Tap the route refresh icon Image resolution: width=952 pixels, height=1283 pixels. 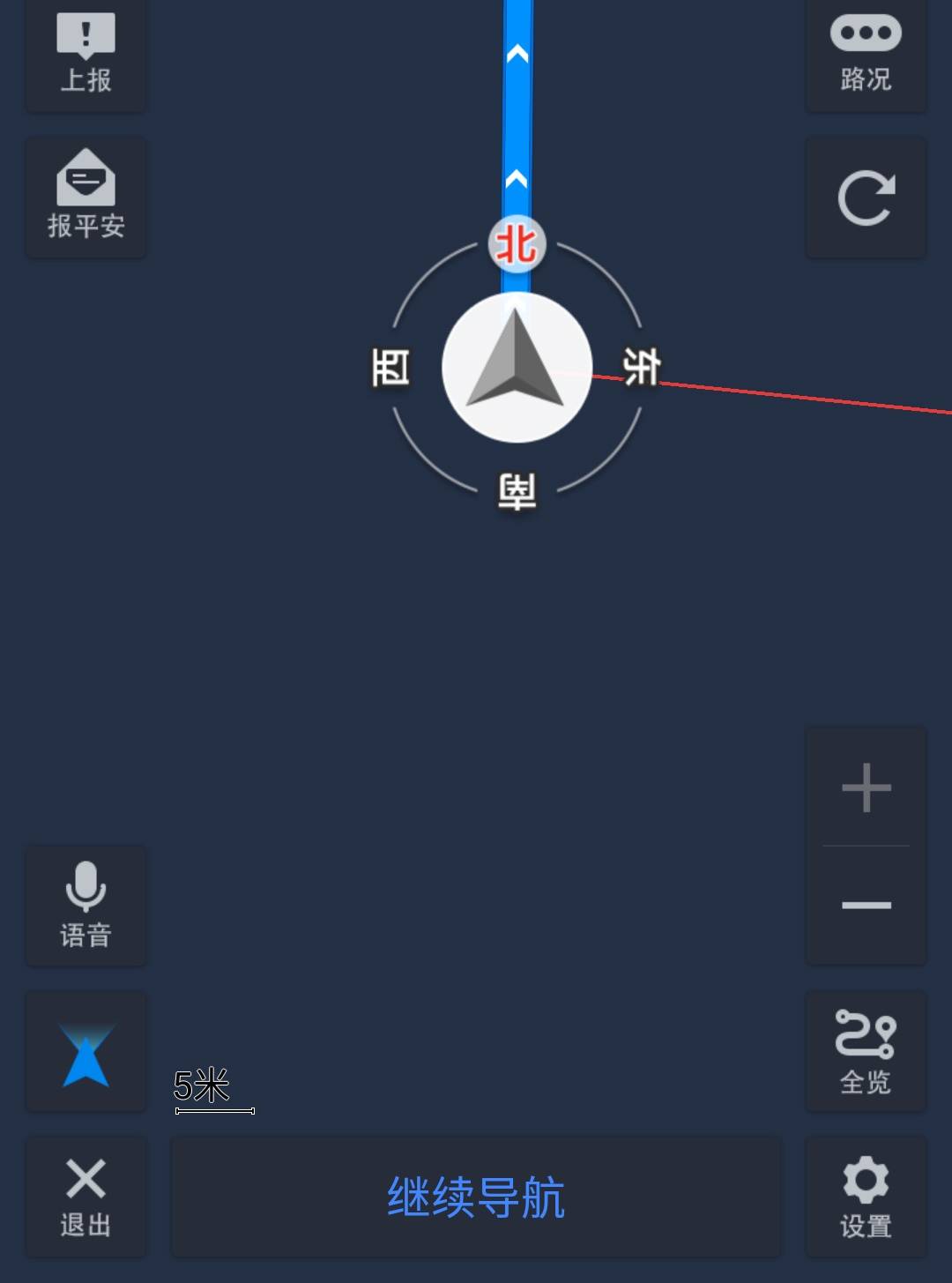click(x=866, y=196)
